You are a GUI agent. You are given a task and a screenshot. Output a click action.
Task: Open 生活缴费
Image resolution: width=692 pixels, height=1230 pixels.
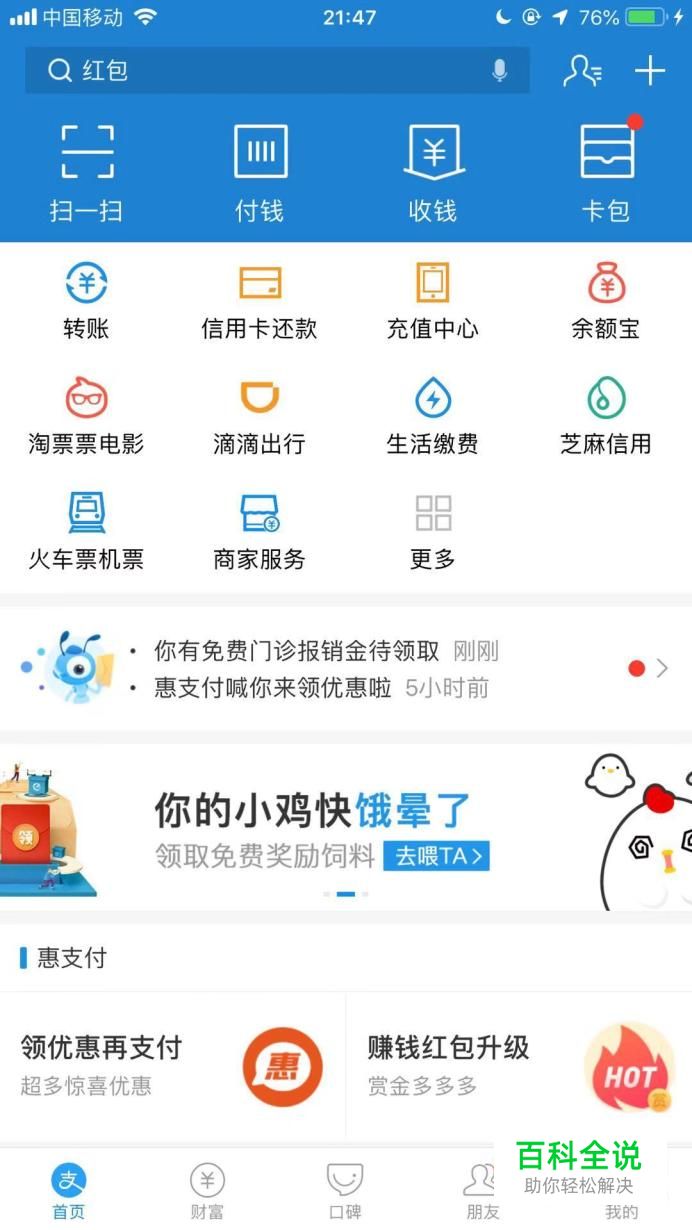pyautogui.click(x=433, y=416)
